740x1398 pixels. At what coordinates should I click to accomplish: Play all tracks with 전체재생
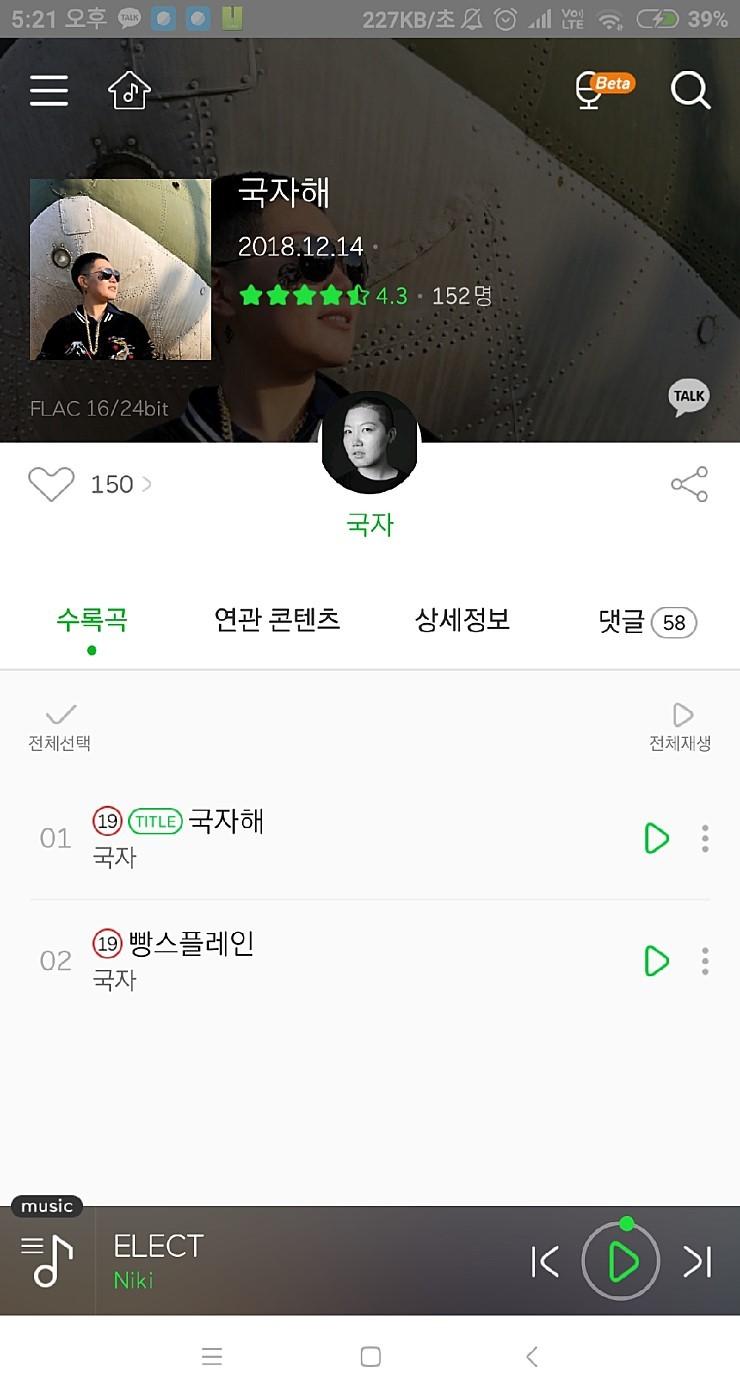[680, 726]
